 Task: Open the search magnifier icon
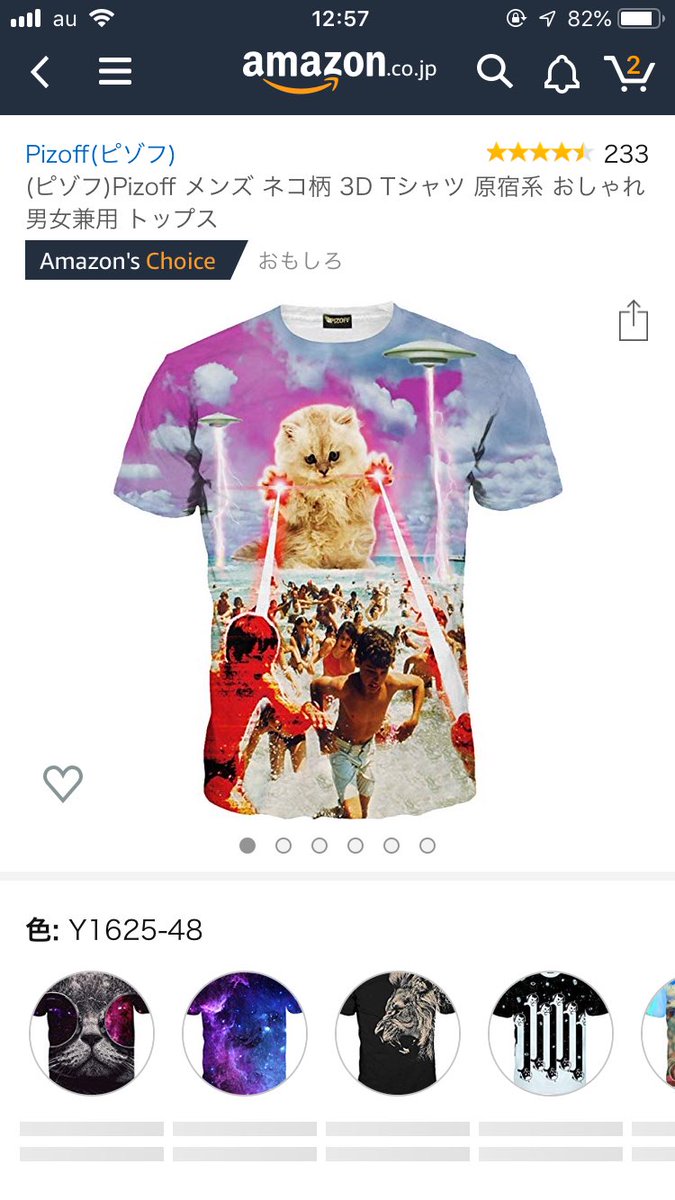(x=494, y=72)
